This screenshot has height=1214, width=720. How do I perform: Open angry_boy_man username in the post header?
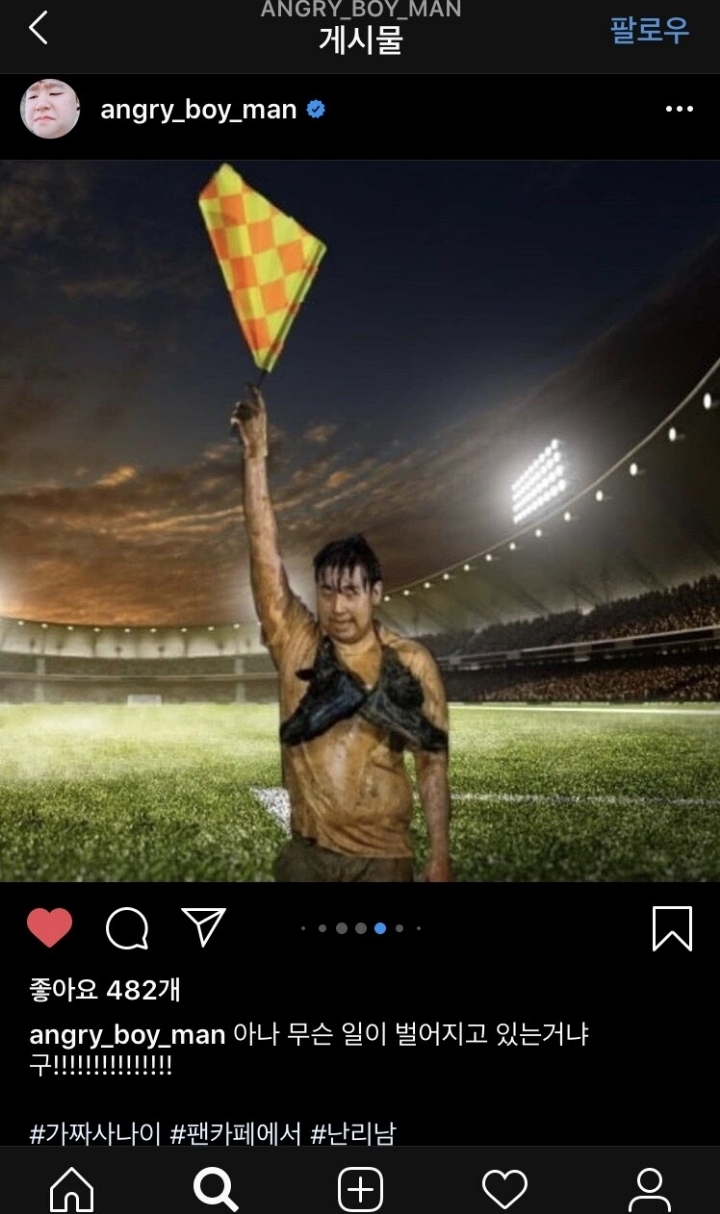pyautogui.click(x=198, y=109)
